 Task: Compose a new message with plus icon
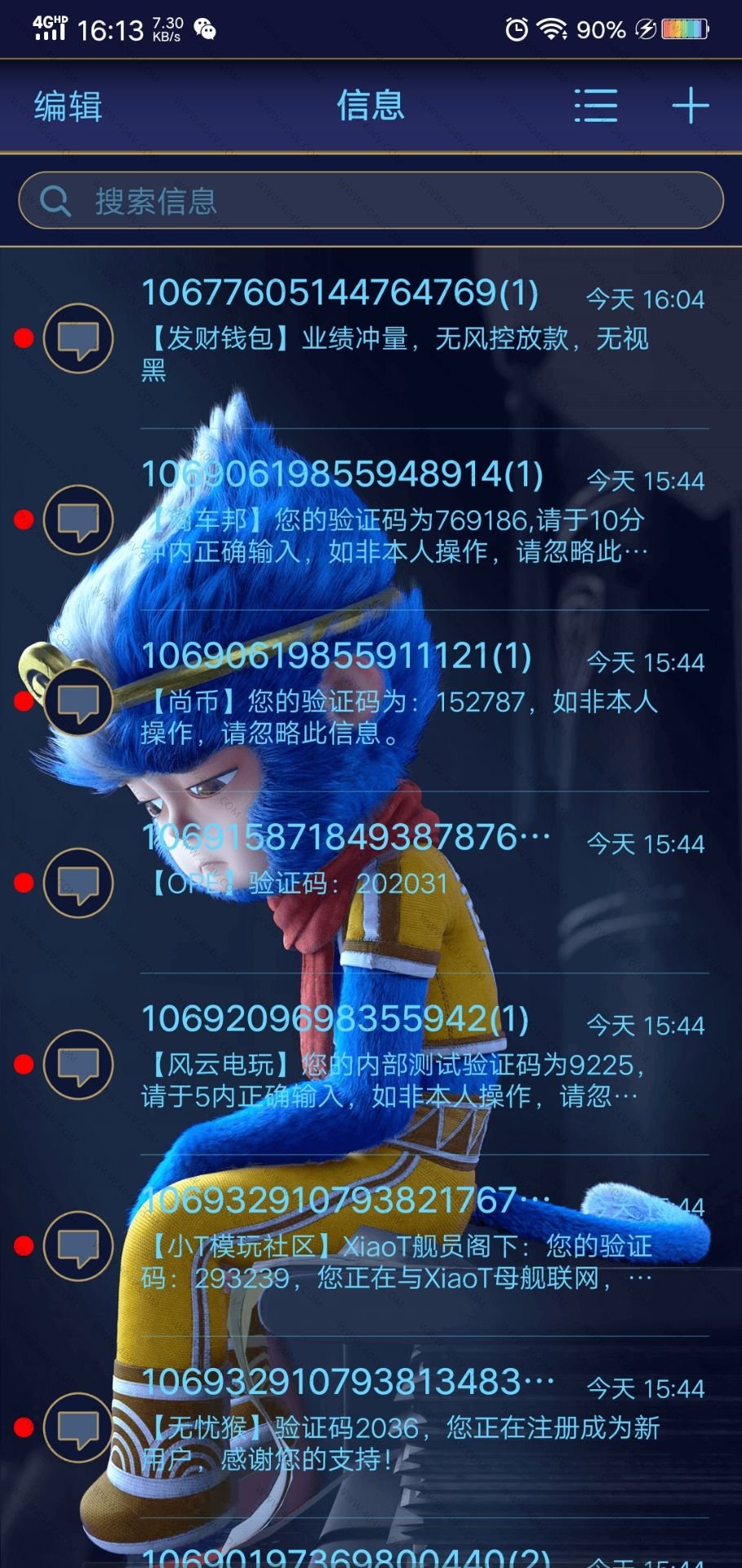690,106
